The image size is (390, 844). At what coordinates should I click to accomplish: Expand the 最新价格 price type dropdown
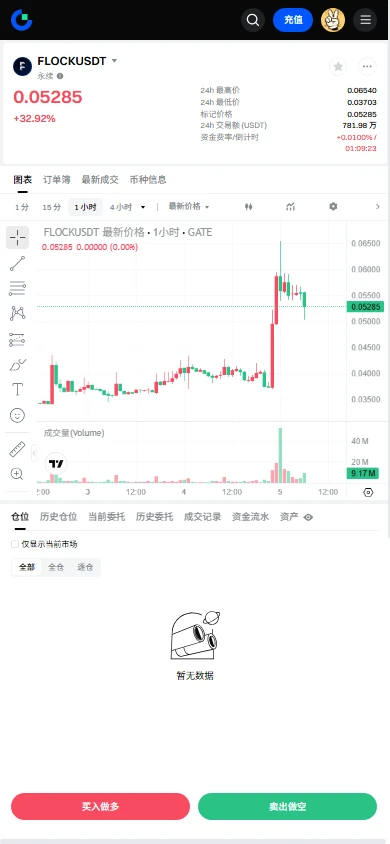(x=189, y=207)
